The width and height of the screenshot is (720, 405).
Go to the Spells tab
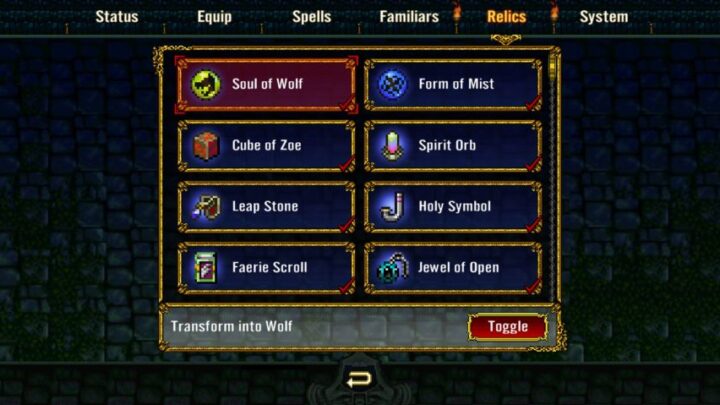(312, 16)
